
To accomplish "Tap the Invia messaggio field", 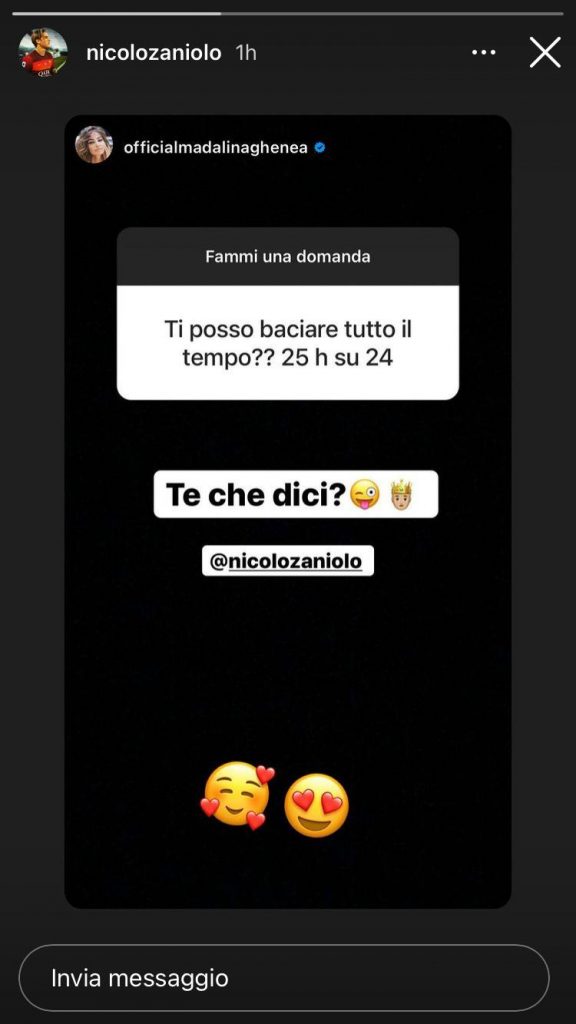I will 284,978.
